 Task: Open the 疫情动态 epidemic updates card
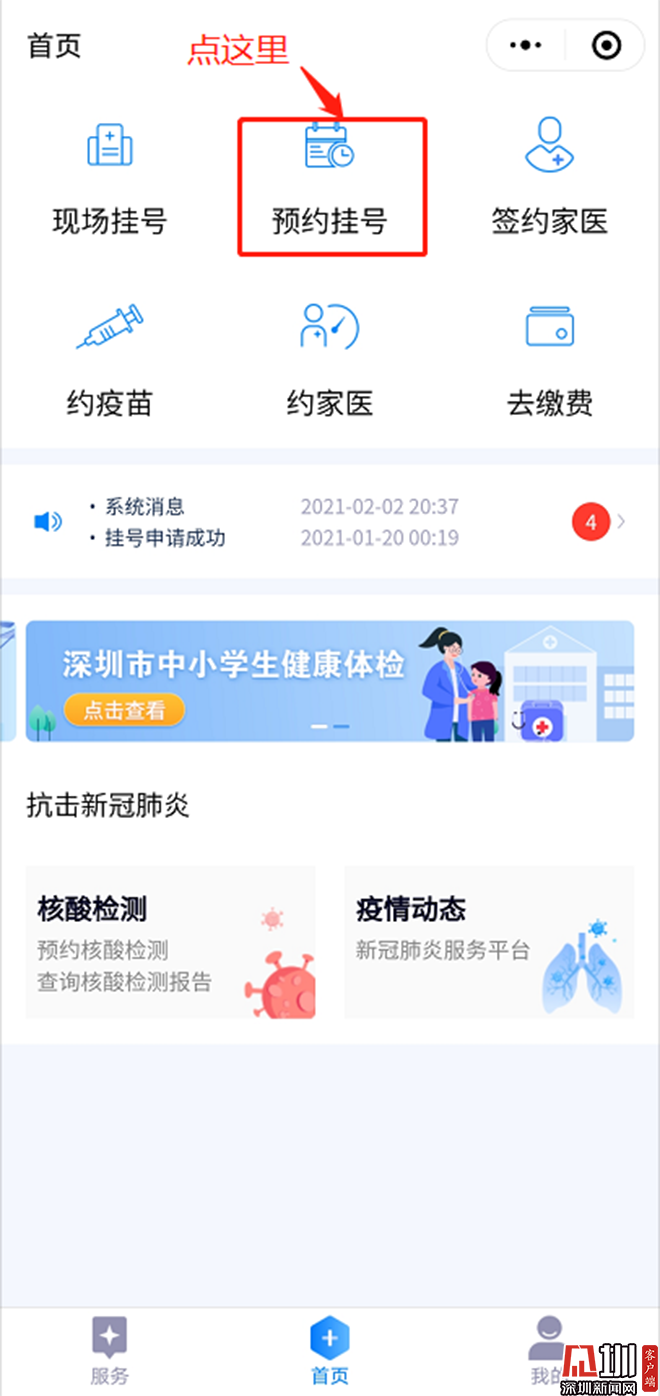point(489,942)
